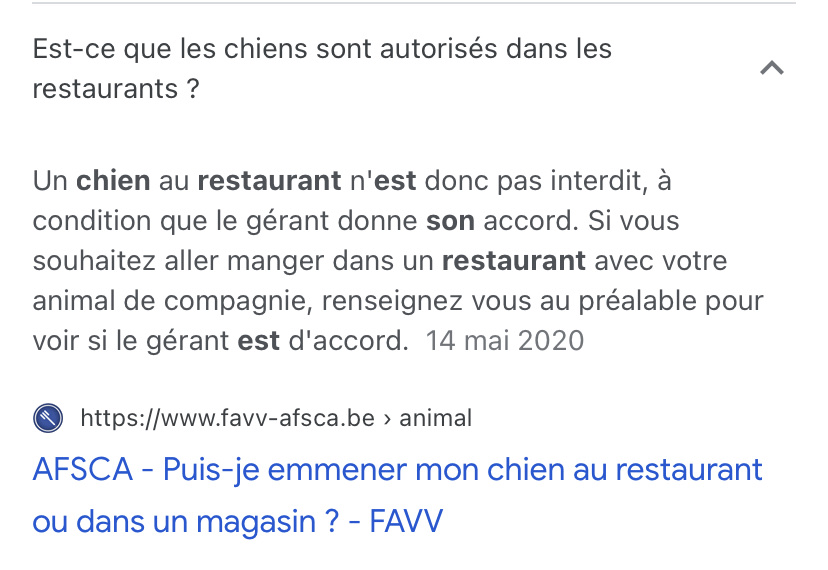Collapse the dogs in restaurants question
828x570 pixels.
pos(771,69)
